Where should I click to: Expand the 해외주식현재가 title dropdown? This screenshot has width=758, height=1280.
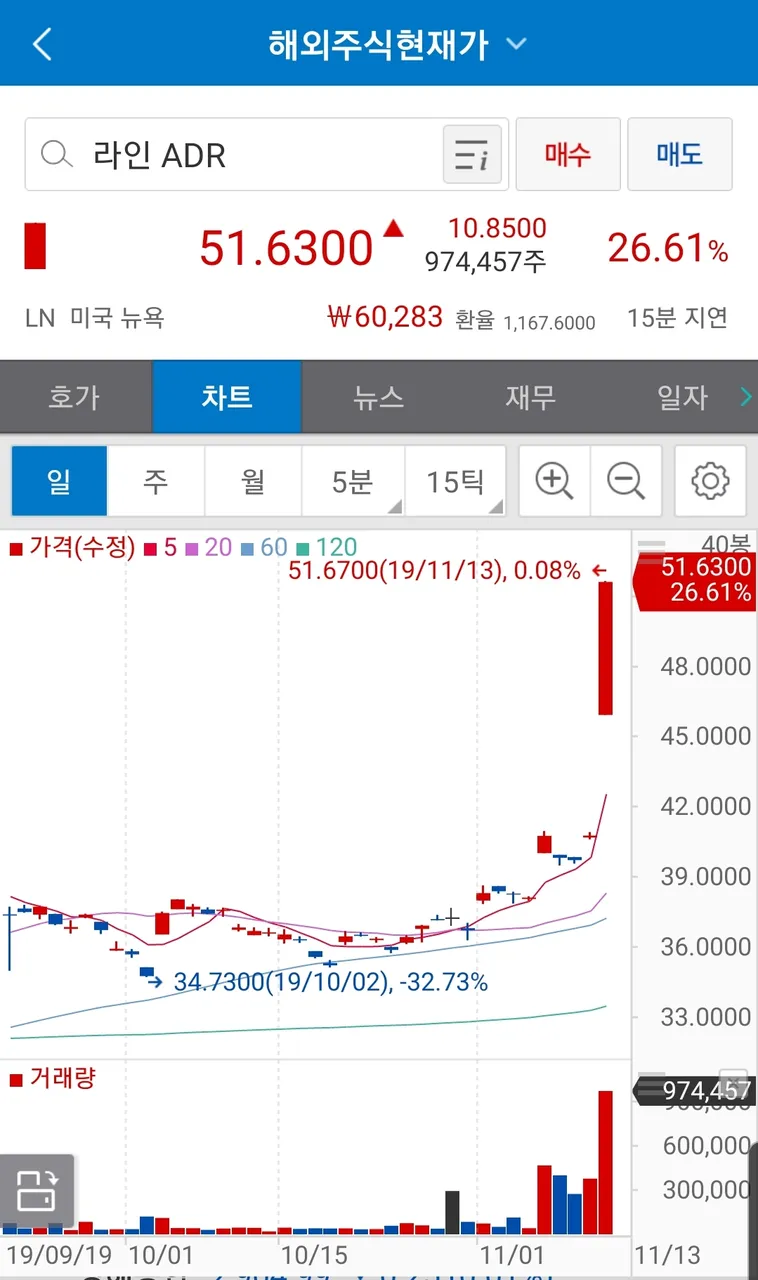click(516, 44)
